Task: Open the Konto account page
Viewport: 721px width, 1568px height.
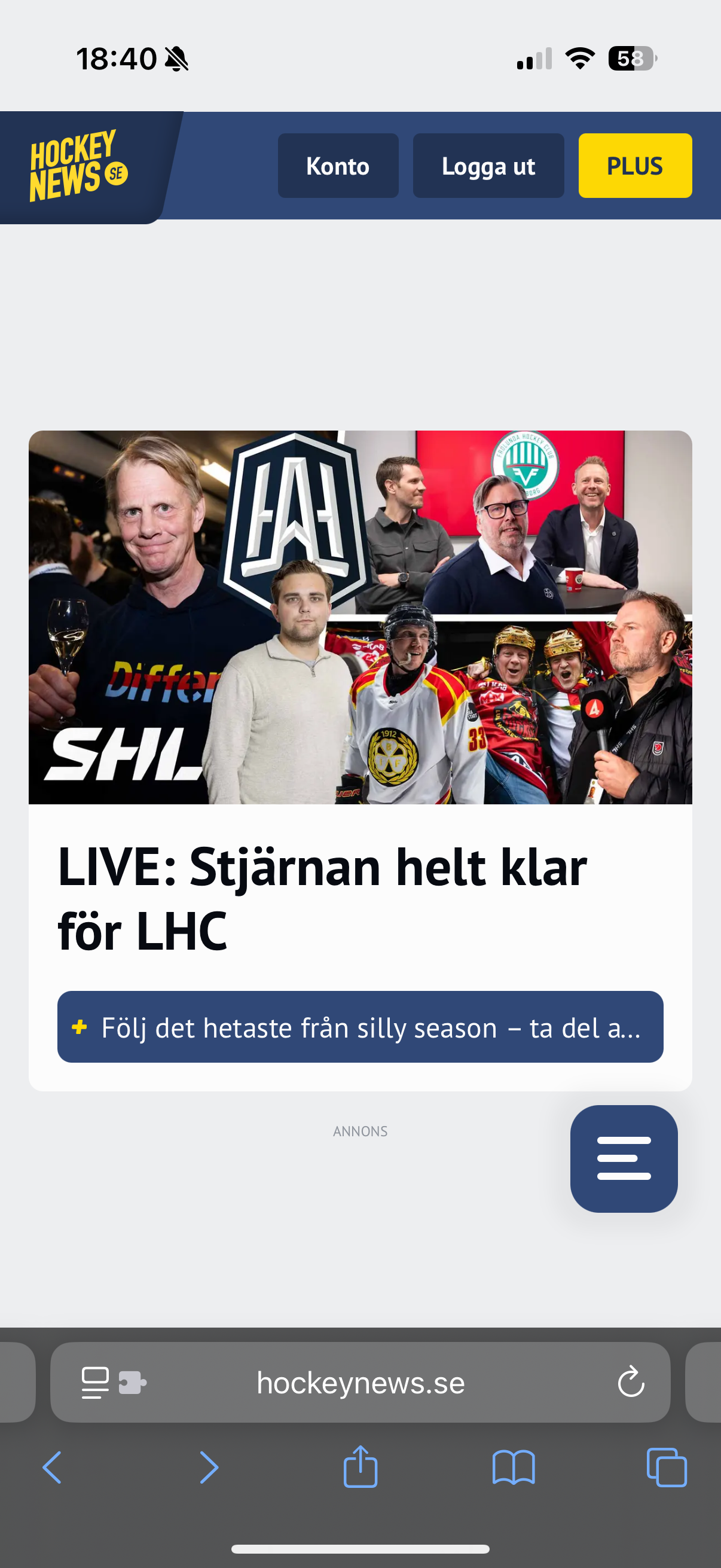Action: coord(338,166)
